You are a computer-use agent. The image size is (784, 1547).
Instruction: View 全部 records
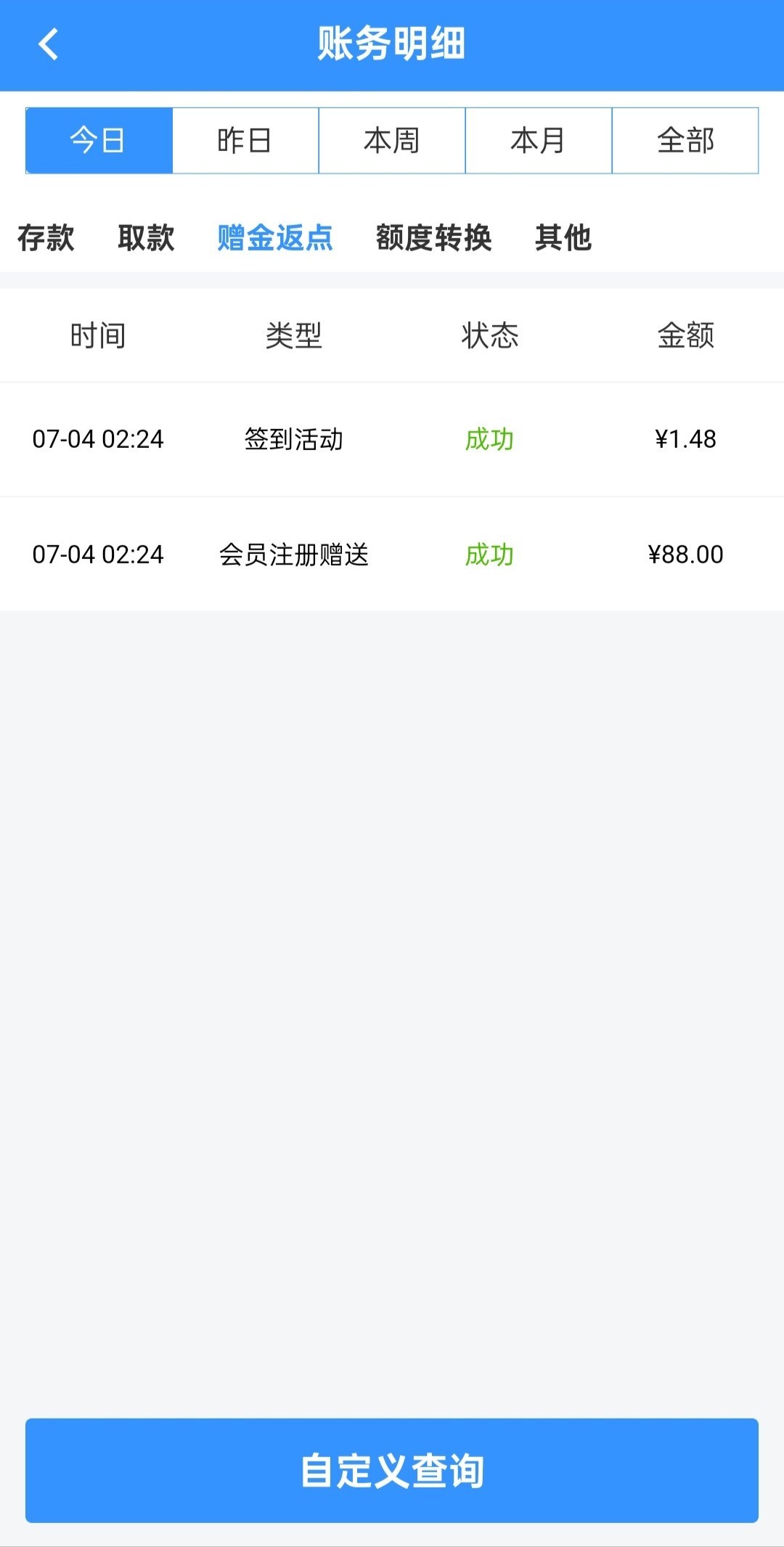pos(685,141)
